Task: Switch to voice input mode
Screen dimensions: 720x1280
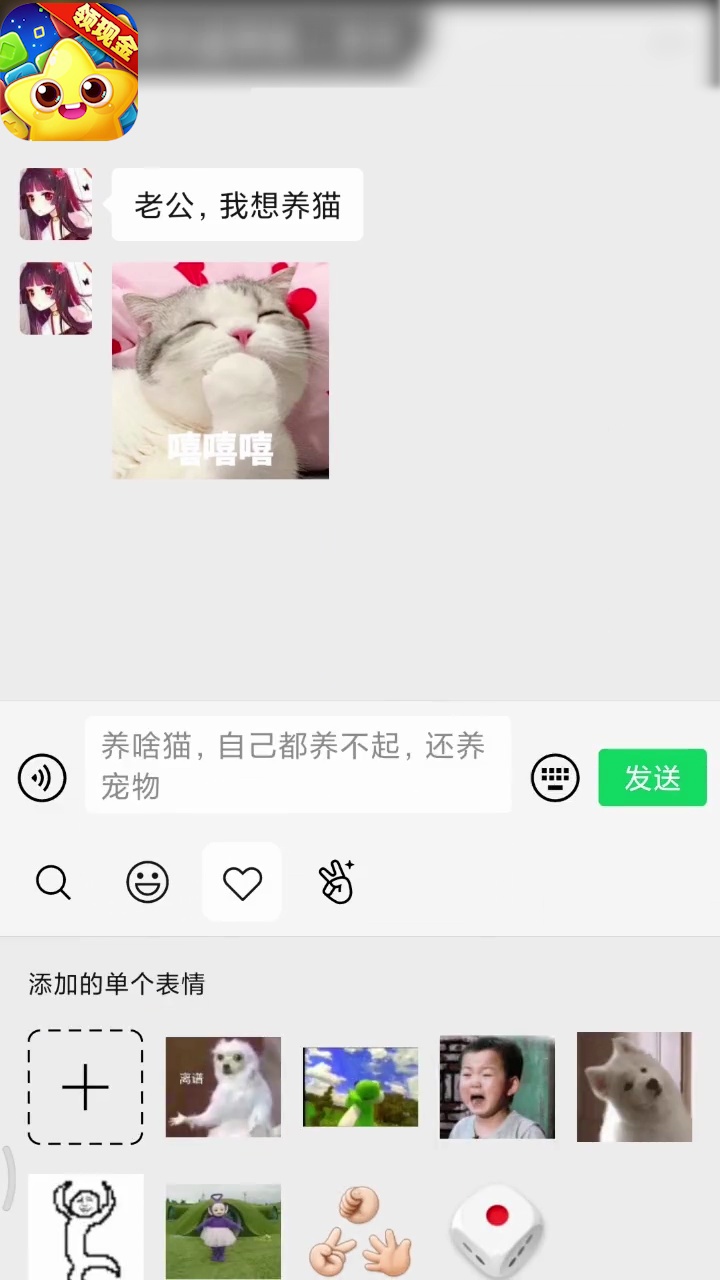Action: coord(42,778)
